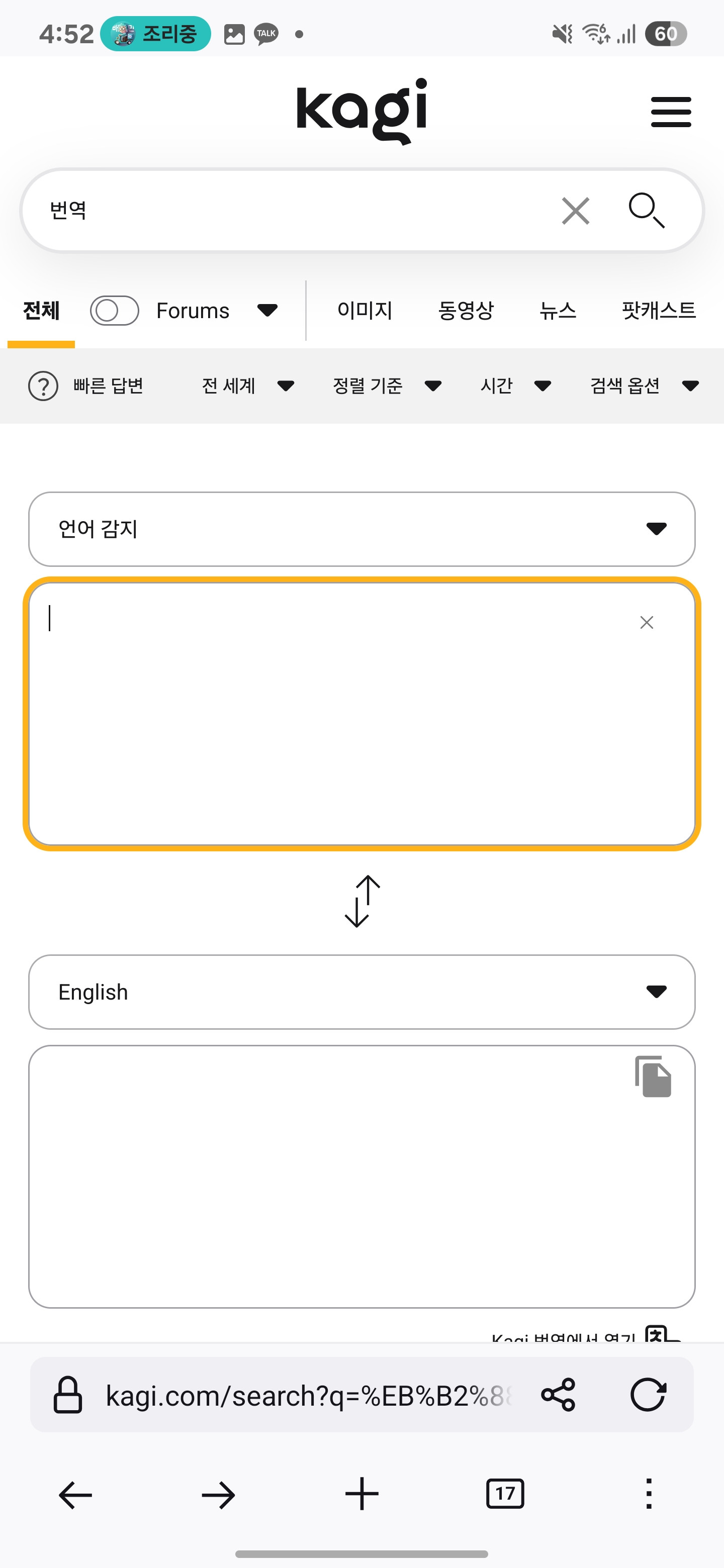Open the Kagi hamburger menu
This screenshot has width=724, height=1568.
coord(670,112)
